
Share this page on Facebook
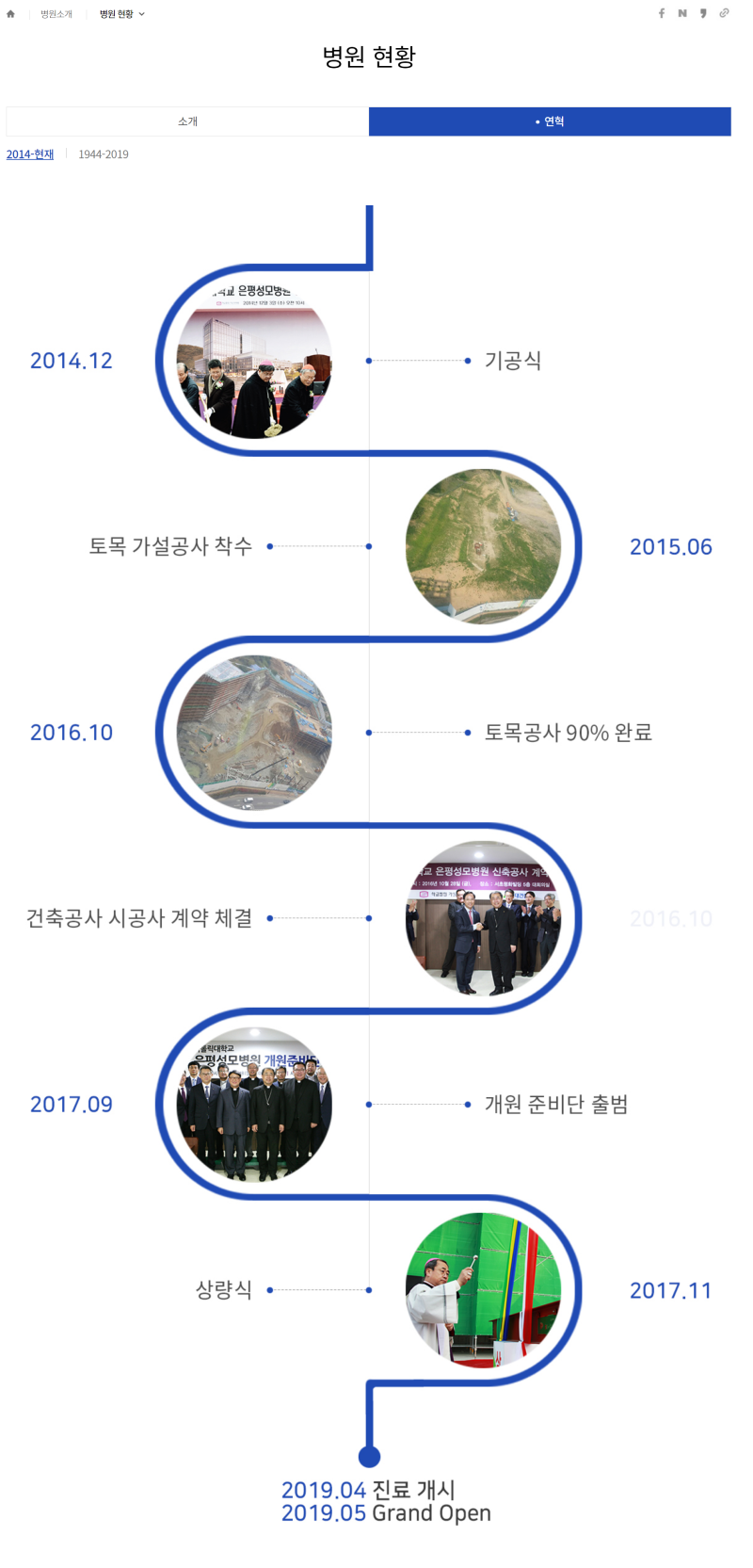(x=662, y=13)
